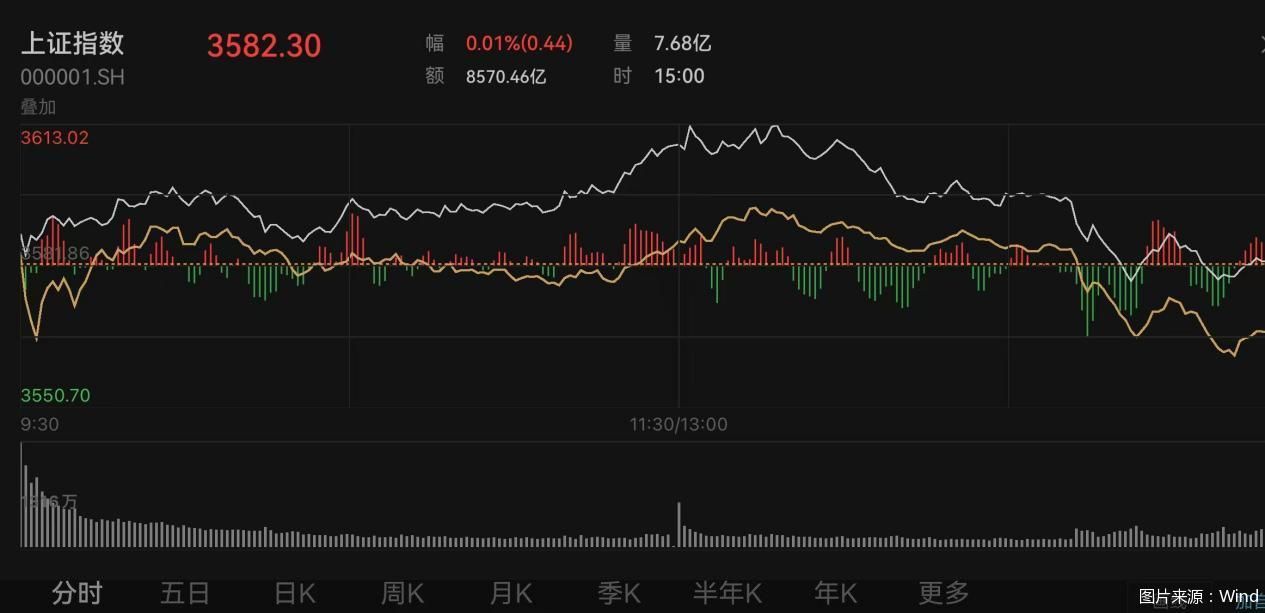Open 更多 chart period options
The image size is (1265, 613).
click(944, 593)
